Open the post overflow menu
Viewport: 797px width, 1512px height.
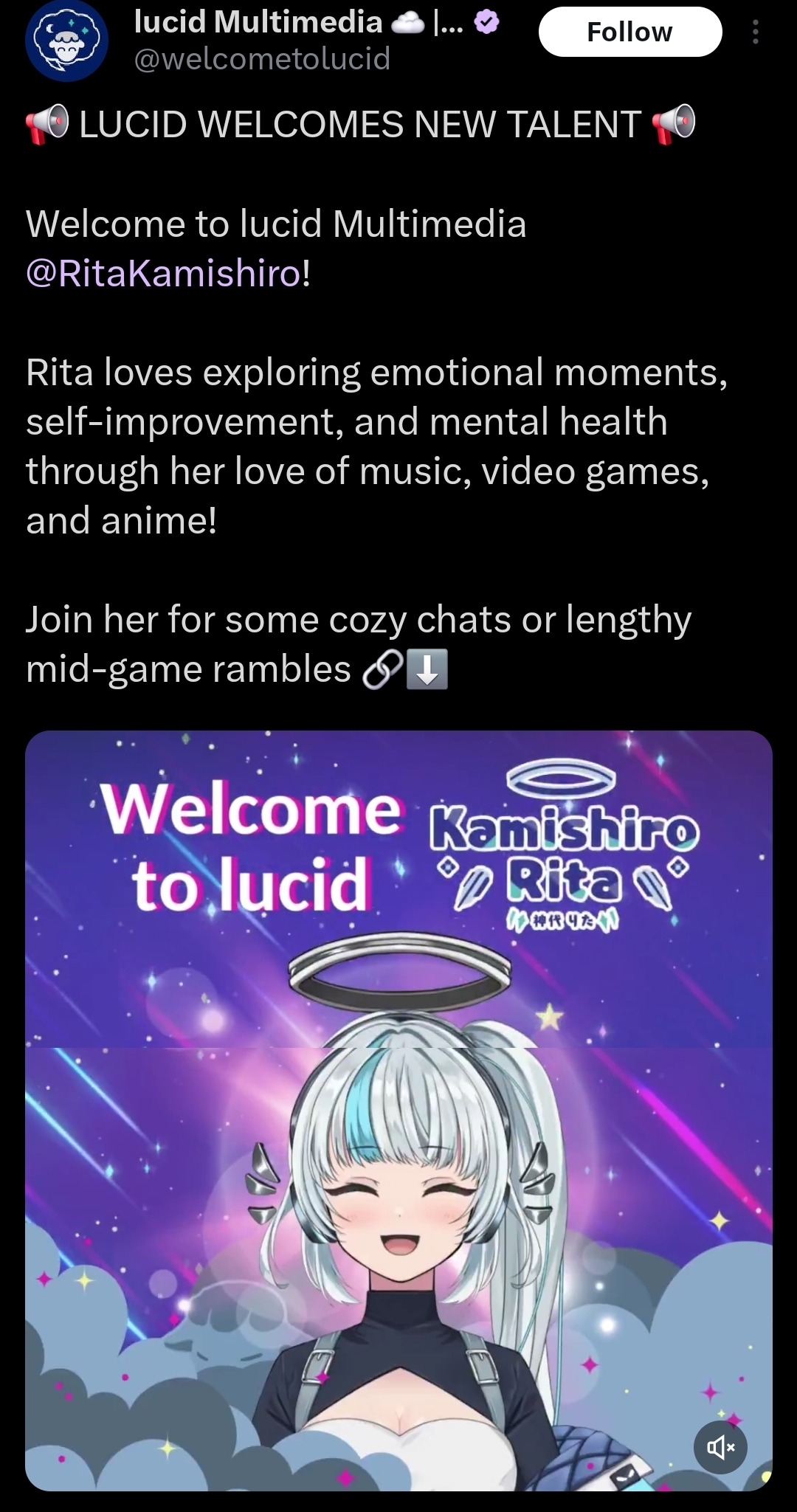755,32
